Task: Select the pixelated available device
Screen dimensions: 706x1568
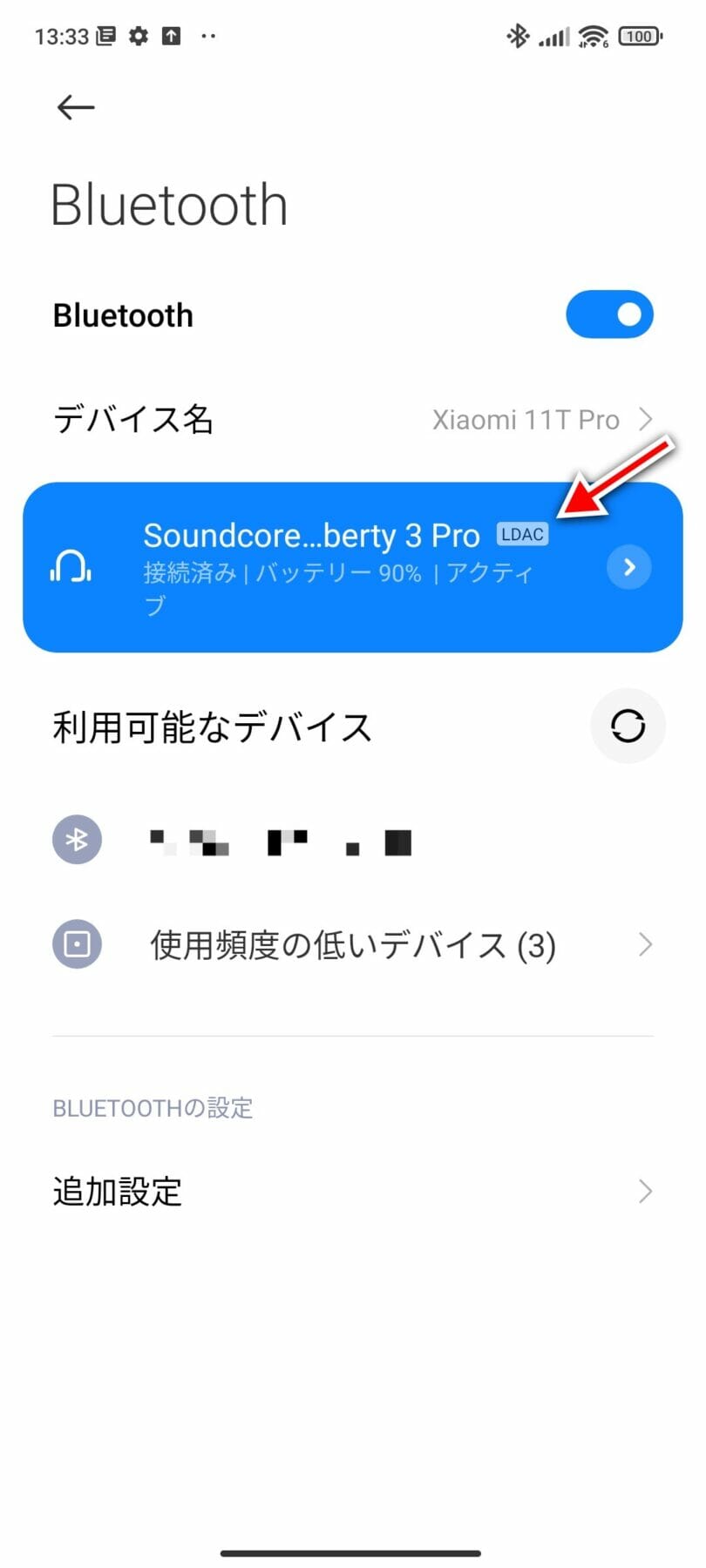Action: pyautogui.click(x=279, y=841)
